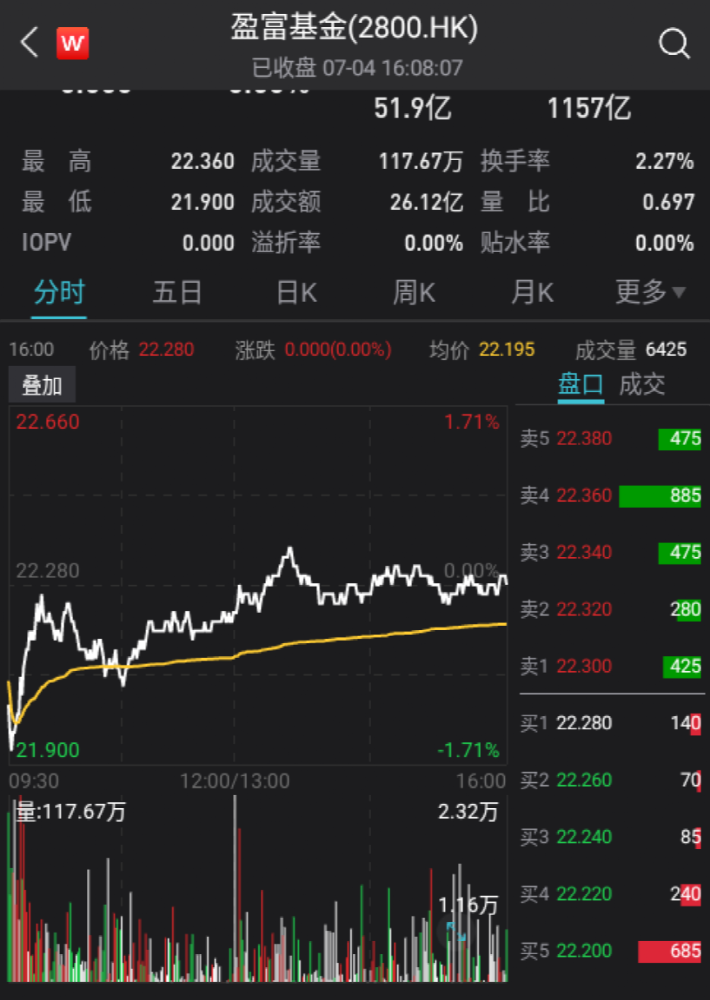710x1000 pixels.
Task: Switch to the 盘口 order book tab
Action: [x=580, y=384]
